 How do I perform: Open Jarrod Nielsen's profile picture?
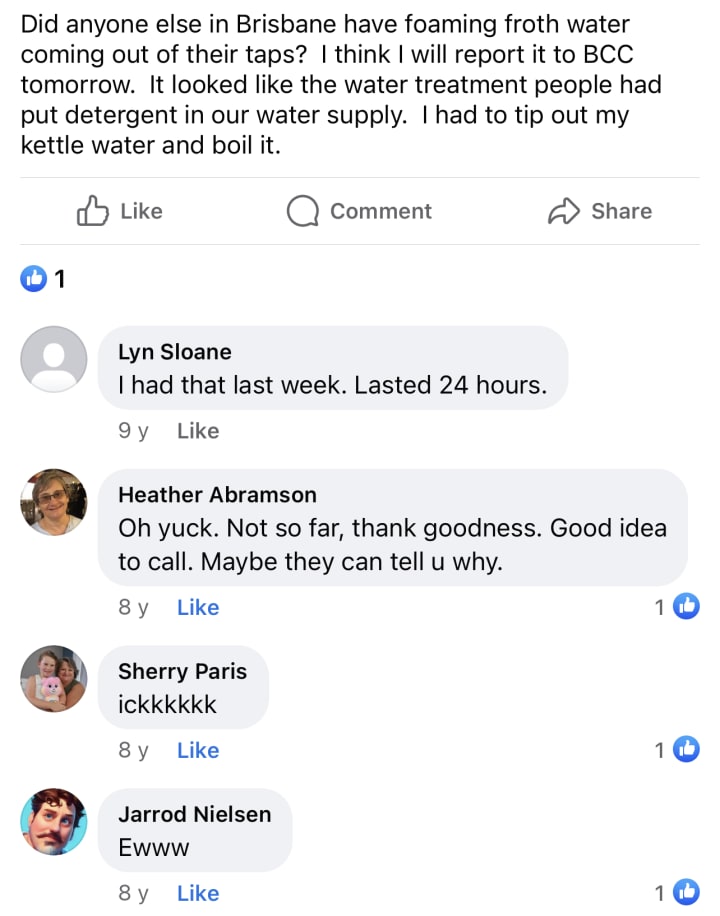tap(54, 821)
